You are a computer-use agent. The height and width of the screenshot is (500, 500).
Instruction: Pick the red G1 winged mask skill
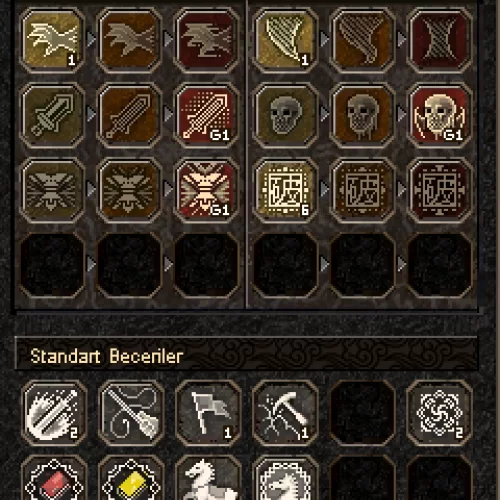(207, 190)
